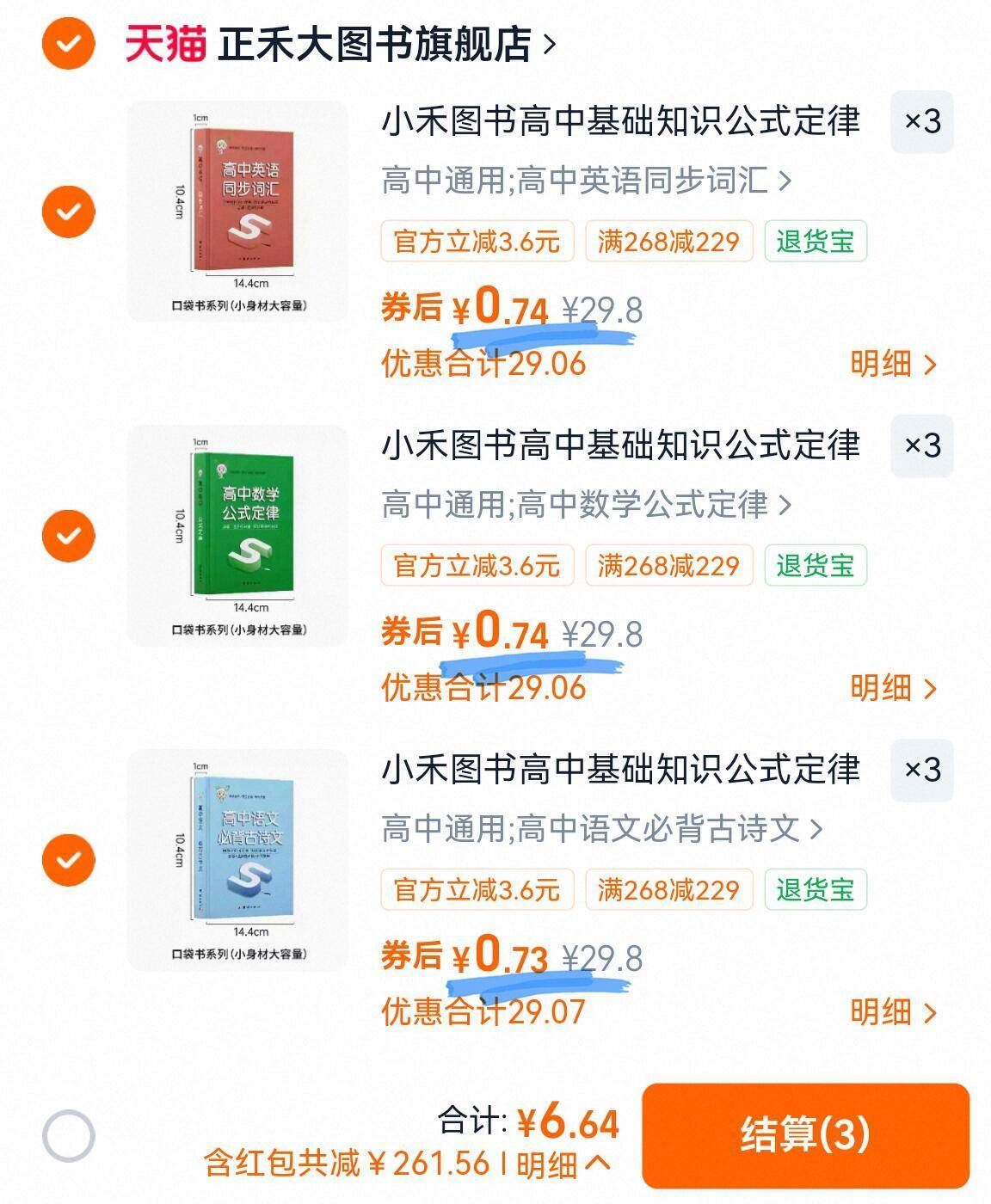Tick the select-all circle at the bottom

click(x=68, y=1136)
